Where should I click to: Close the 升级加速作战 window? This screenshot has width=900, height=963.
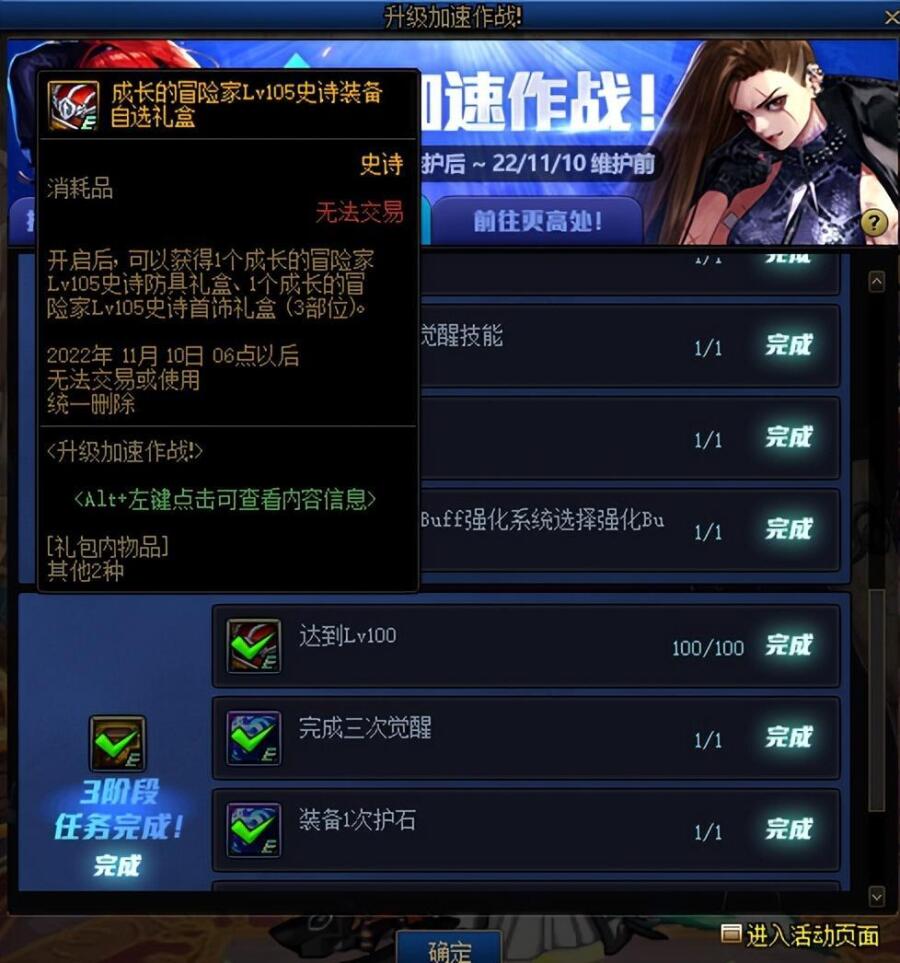(892, 17)
